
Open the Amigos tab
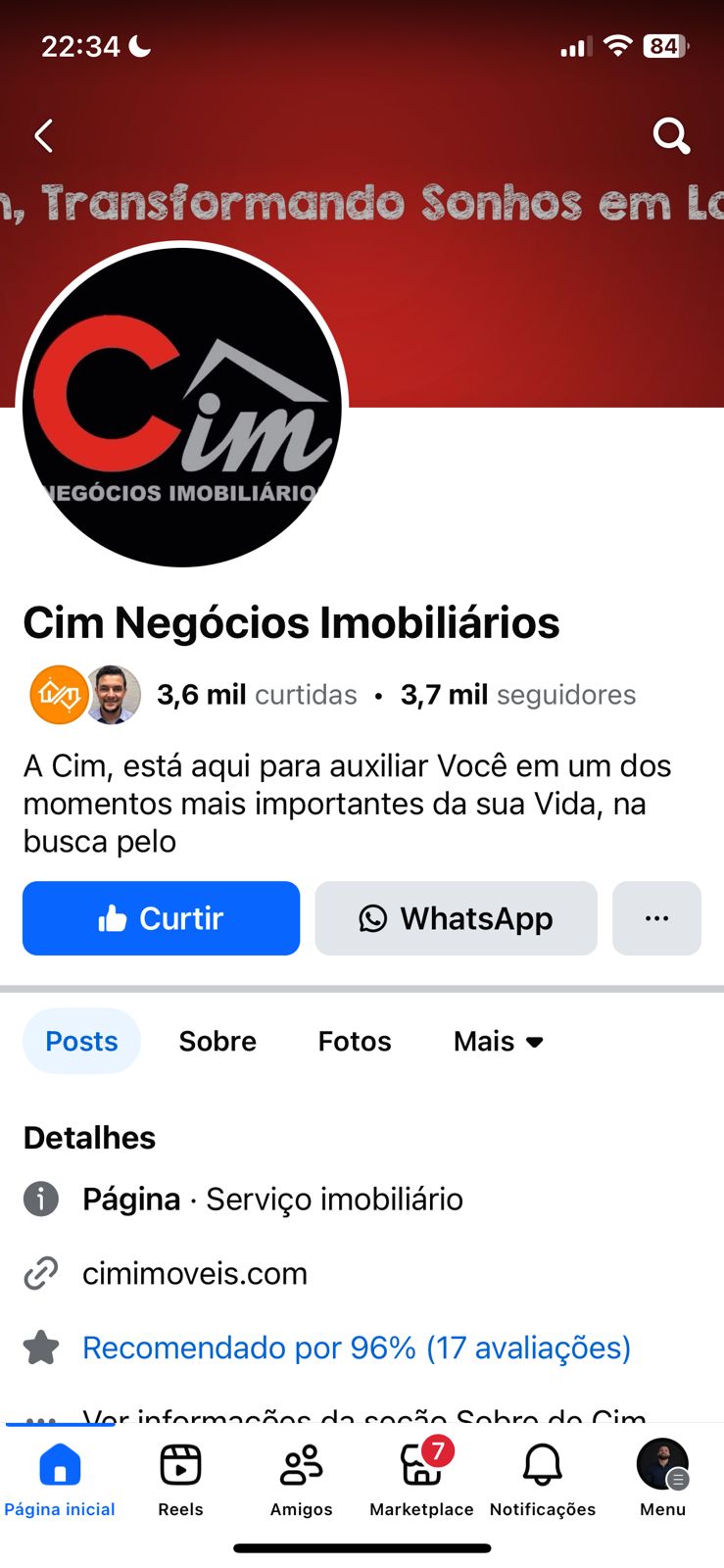tap(301, 1480)
